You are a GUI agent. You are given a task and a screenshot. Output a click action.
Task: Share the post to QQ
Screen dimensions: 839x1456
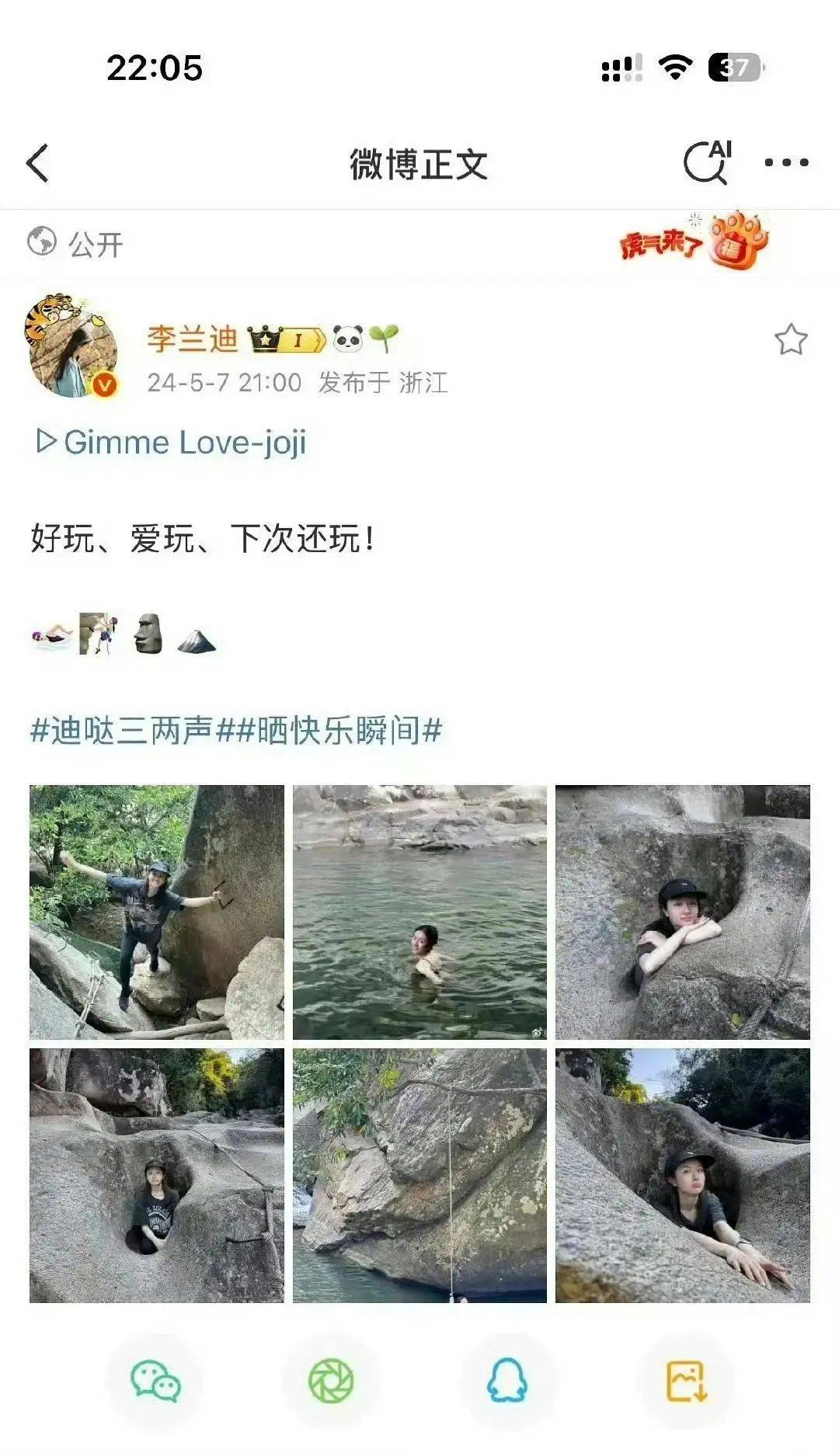click(x=507, y=1381)
